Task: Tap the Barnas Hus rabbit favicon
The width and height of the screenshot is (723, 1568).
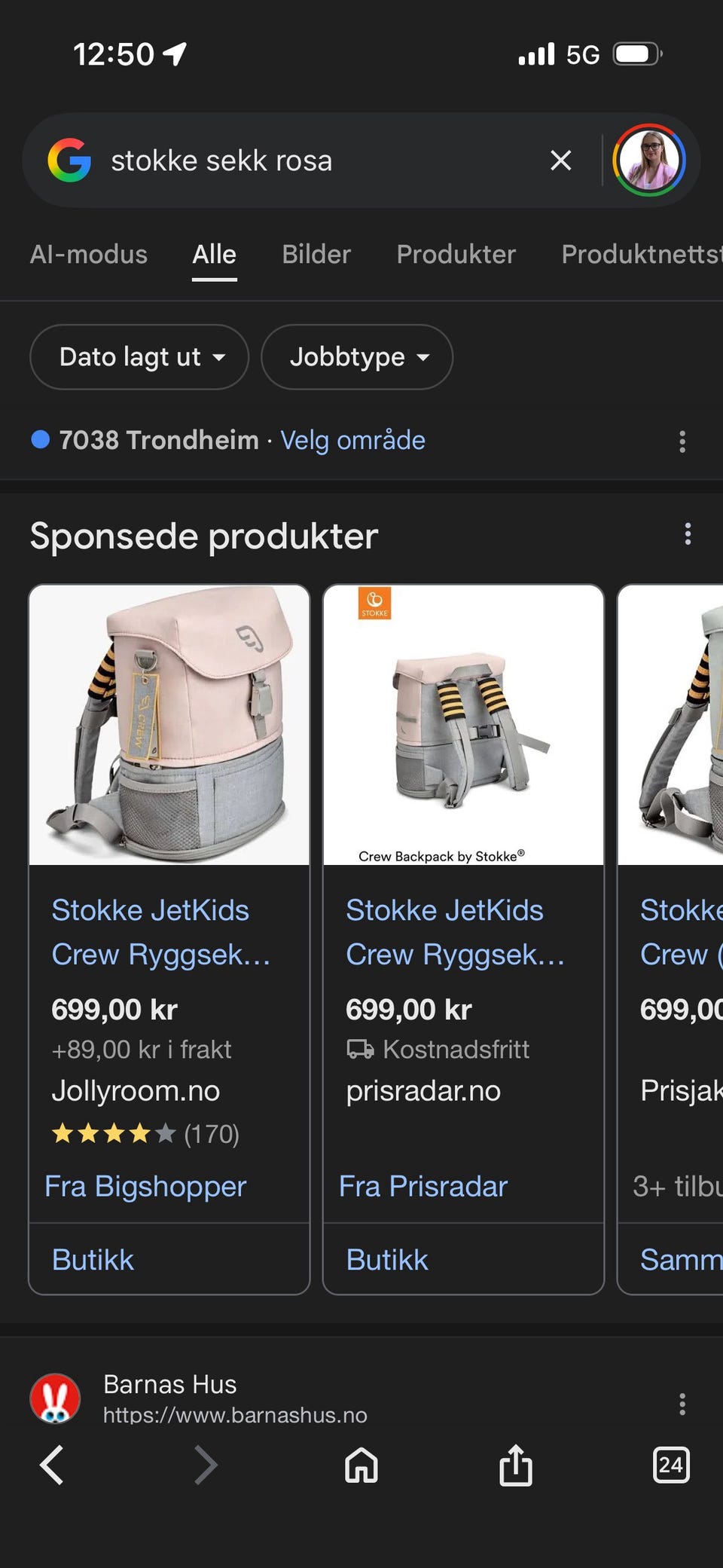Action: (53, 1398)
